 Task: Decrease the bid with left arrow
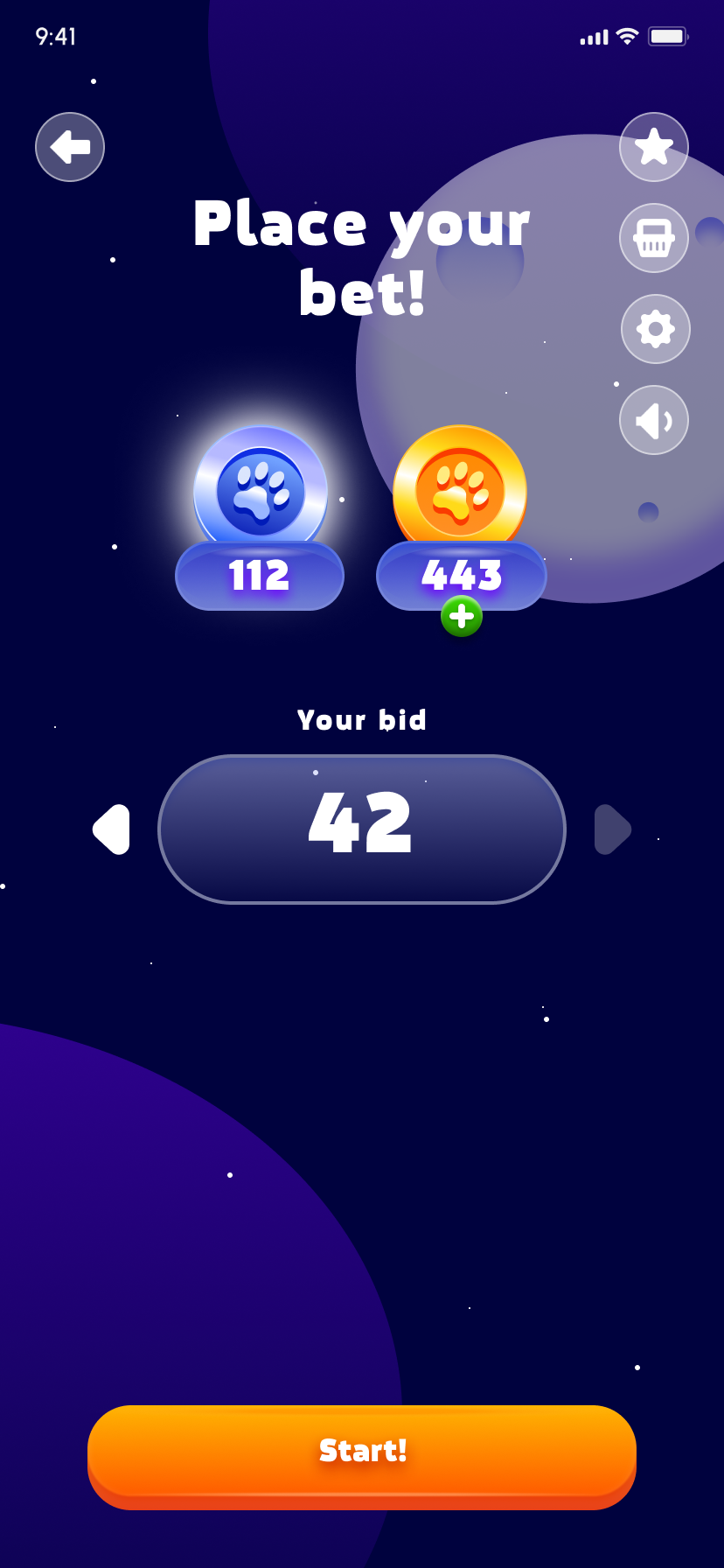[112, 829]
